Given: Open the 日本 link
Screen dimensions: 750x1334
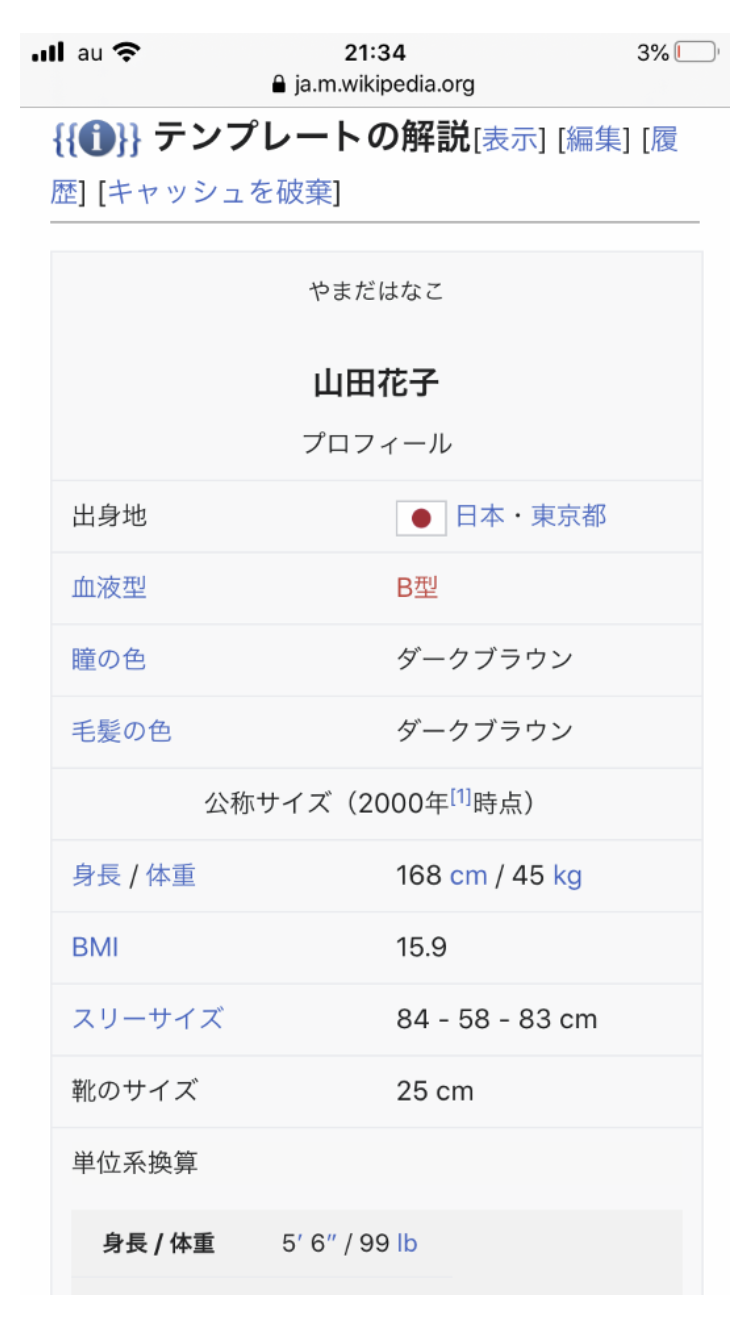Looking at the screenshot, I should click(x=480, y=516).
